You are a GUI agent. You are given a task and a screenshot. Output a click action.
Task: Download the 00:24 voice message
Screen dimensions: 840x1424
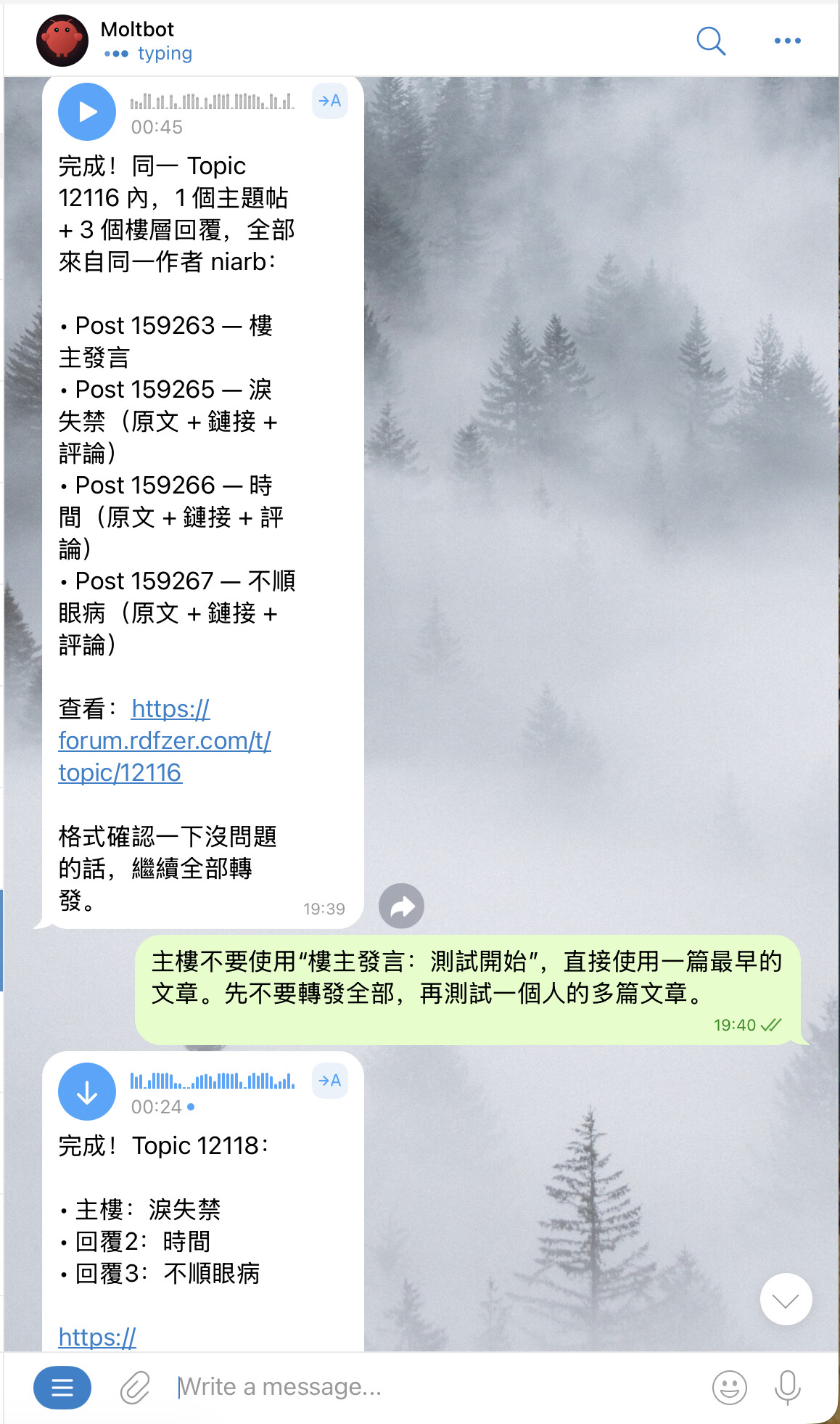(x=87, y=1092)
